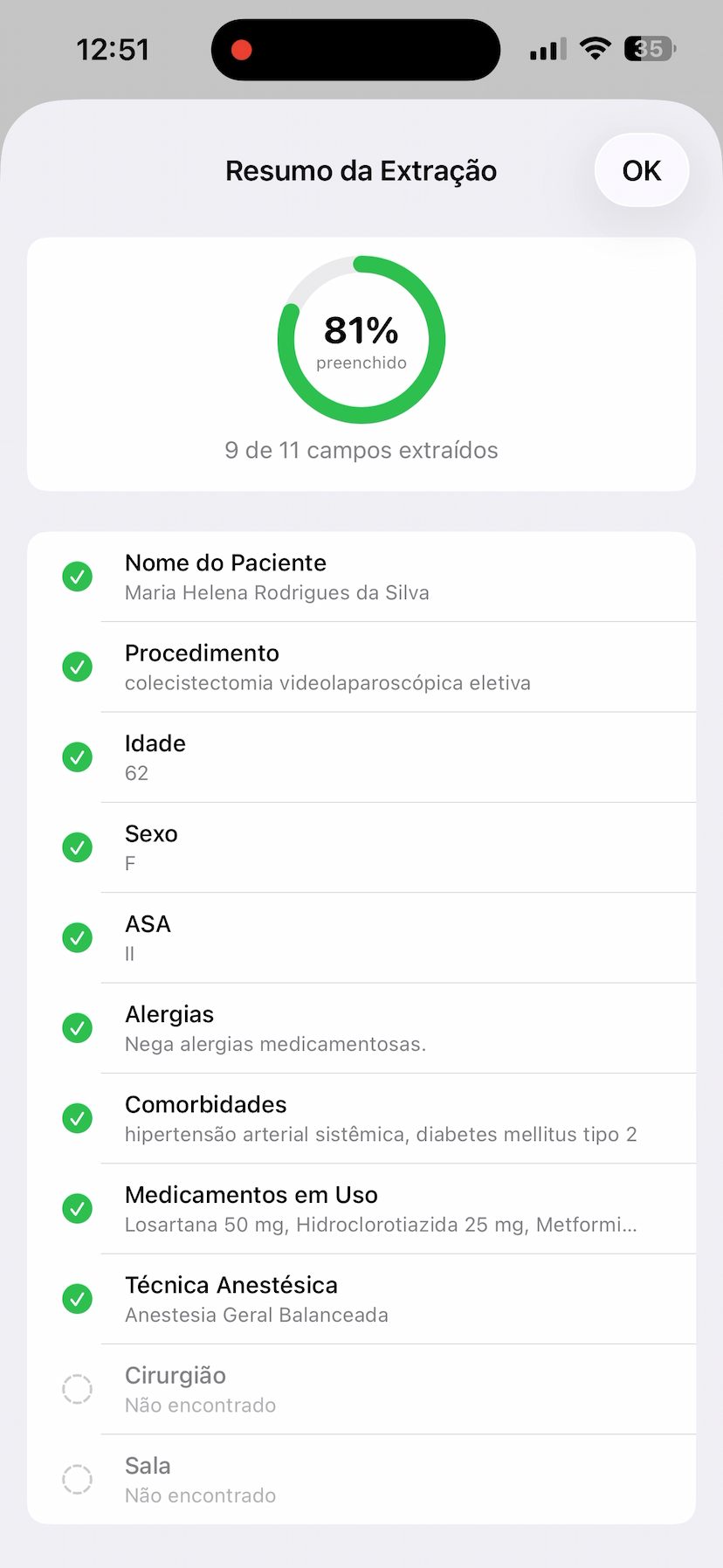Tap the checkmark icon next to Procedimento
Screen dimensions: 723x1568
point(77,667)
